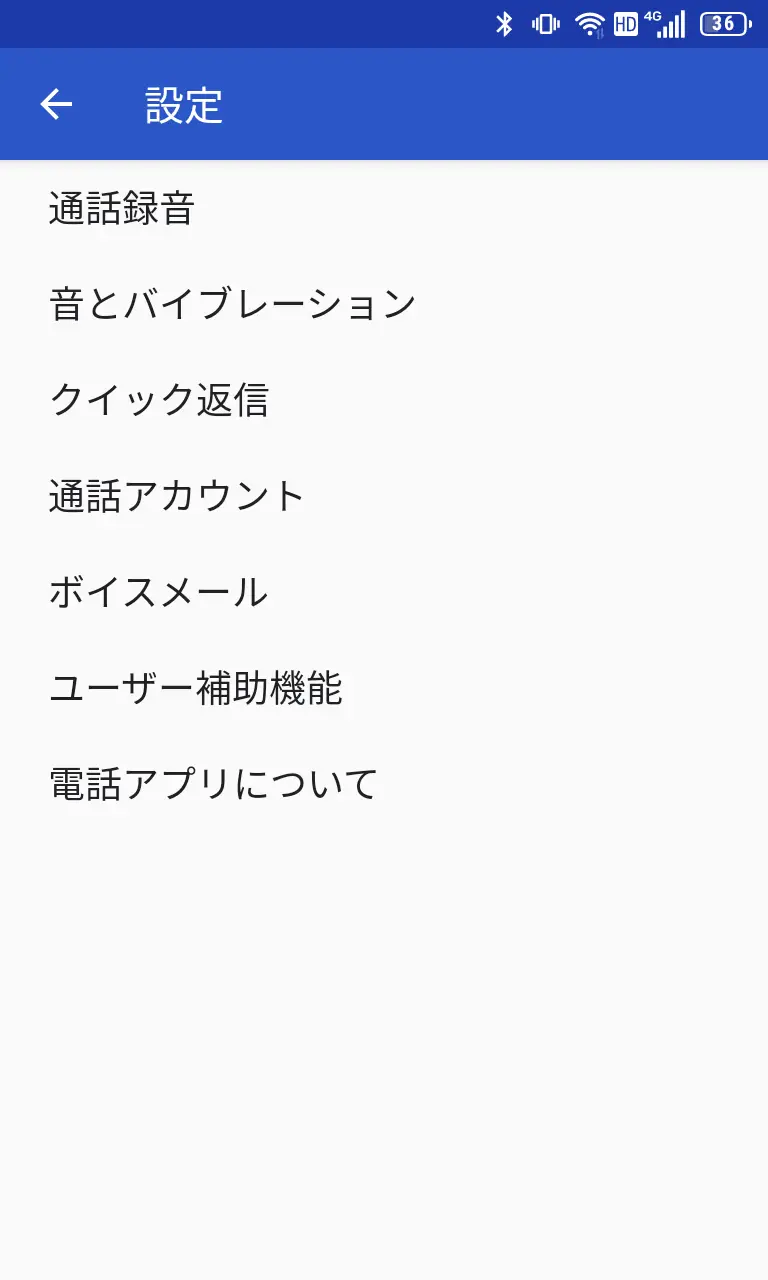Go back from the 設定 screen
Image resolution: width=768 pixels, height=1280 pixels.
click(x=56, y=104)
